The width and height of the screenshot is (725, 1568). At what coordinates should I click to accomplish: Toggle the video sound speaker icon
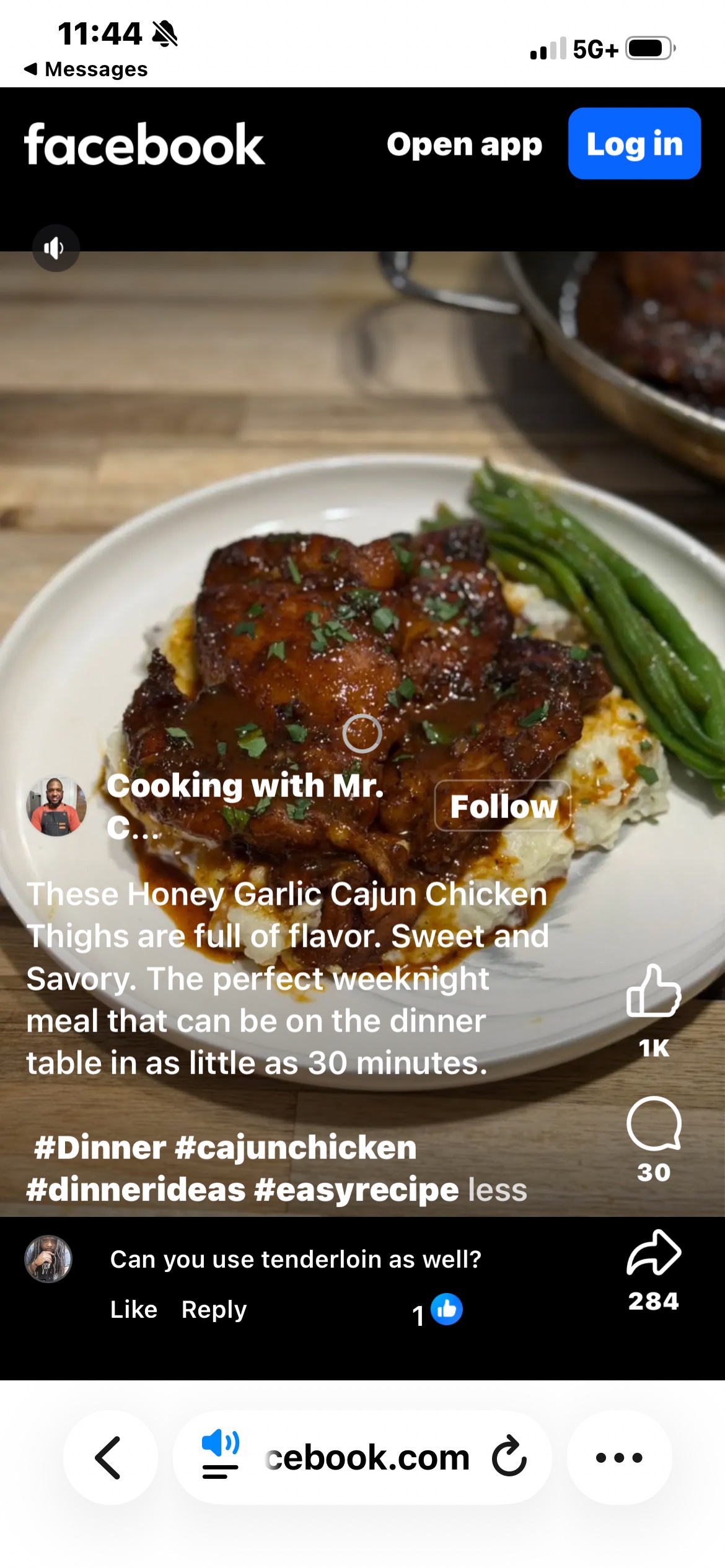tap(55, 248)
